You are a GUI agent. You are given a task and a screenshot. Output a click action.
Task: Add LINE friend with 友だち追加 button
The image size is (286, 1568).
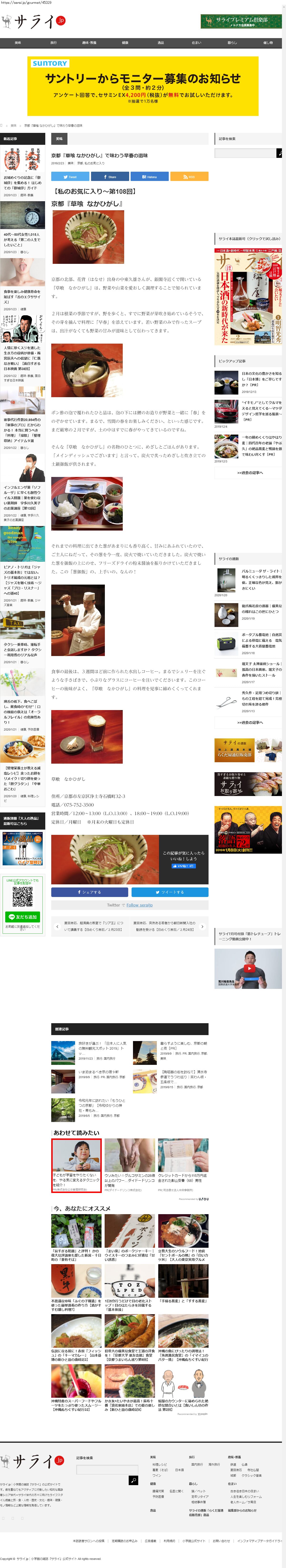23,917
